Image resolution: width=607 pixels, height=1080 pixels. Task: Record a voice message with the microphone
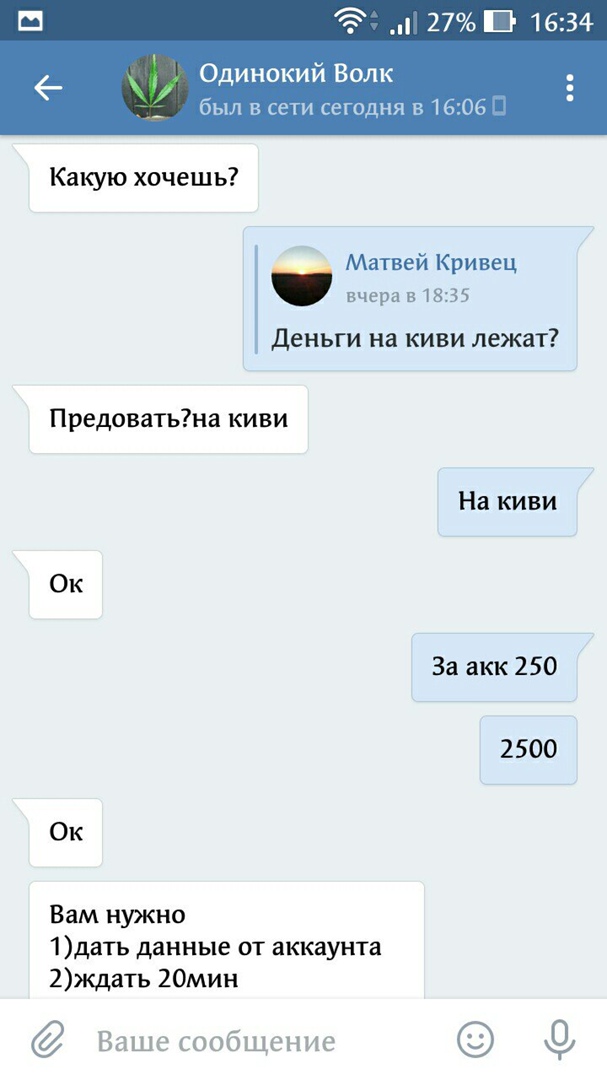click(559, 1040)
